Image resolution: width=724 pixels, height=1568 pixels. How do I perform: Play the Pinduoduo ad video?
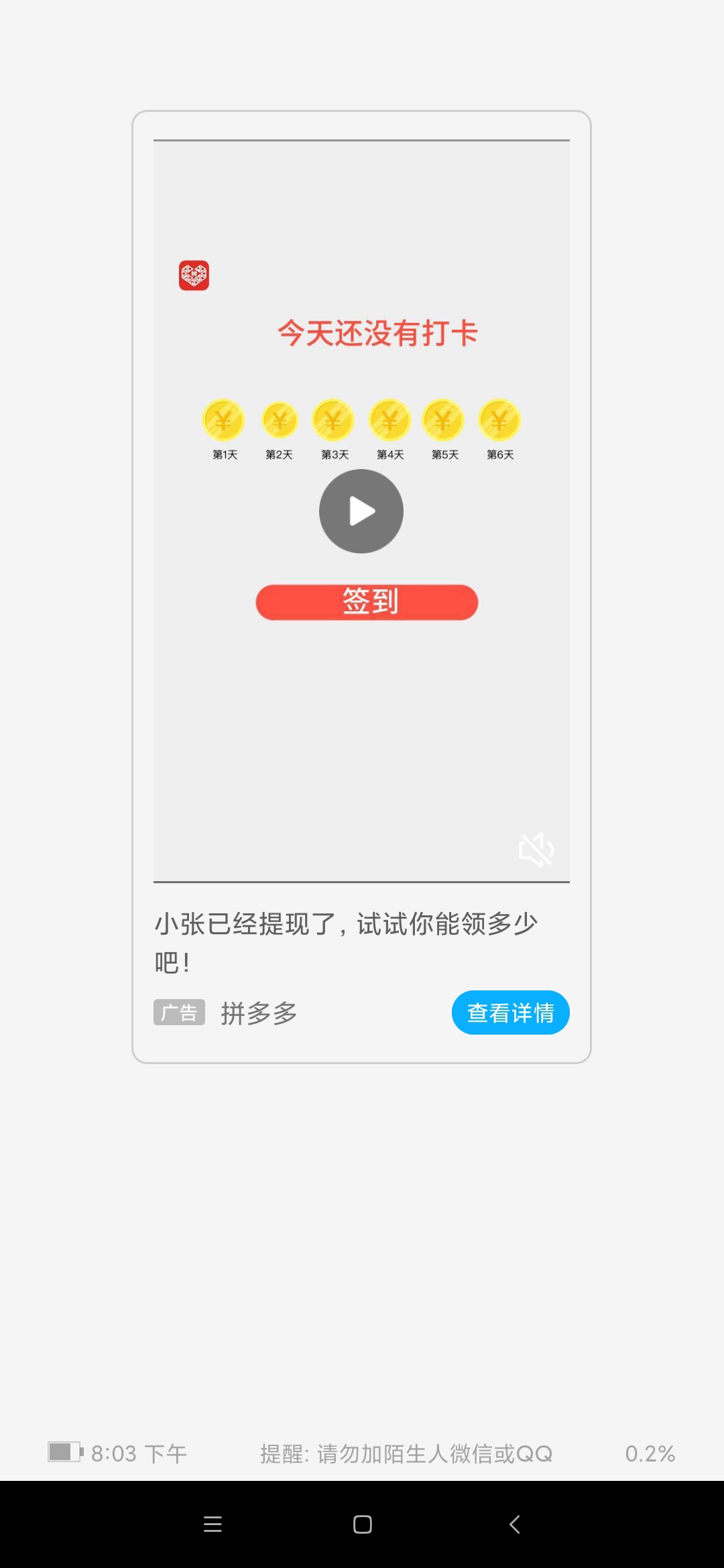[x=361, y=511]
